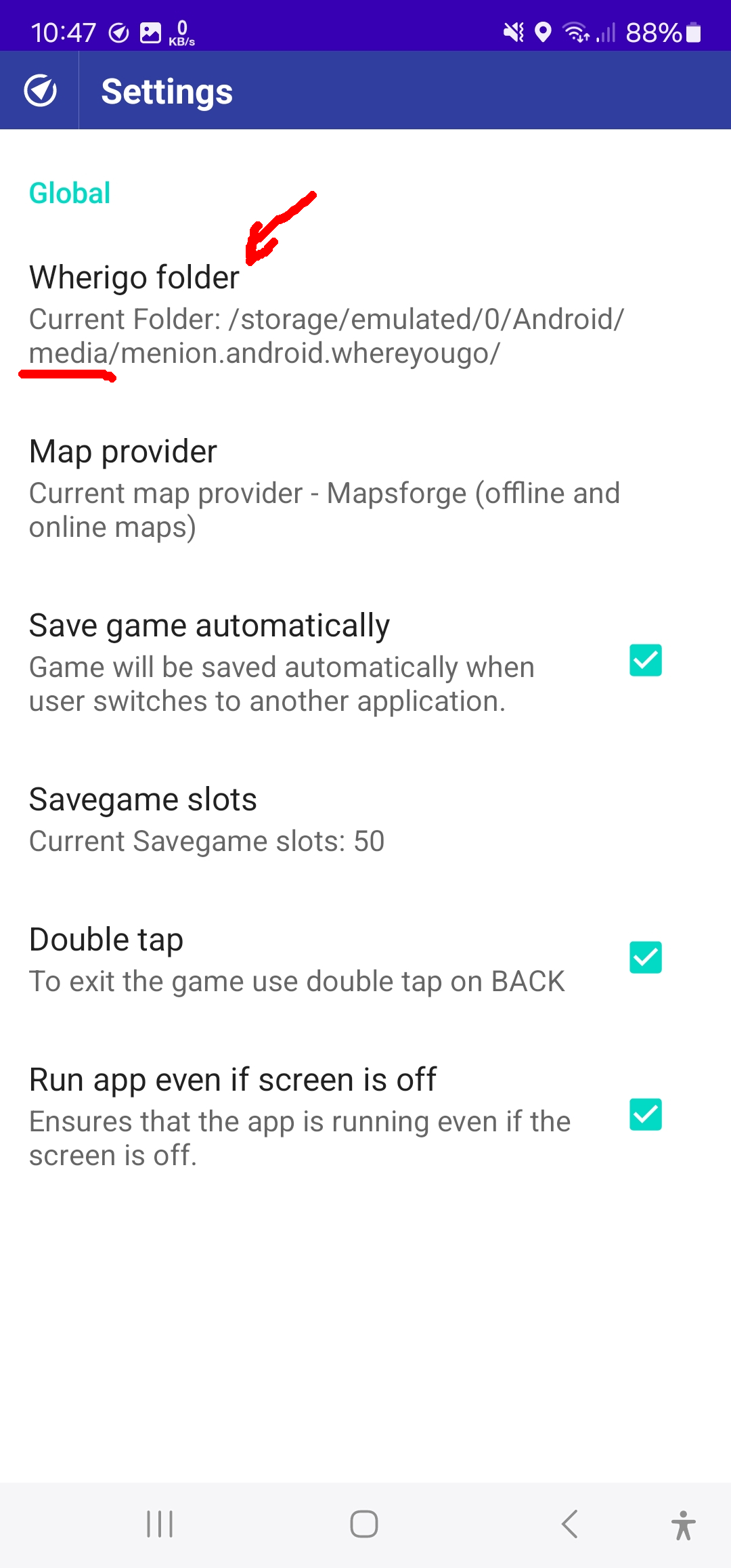The image size is (731, 1568).
Task: Uncheck the Save game automatically checkbox
Action: pos(646,660)
